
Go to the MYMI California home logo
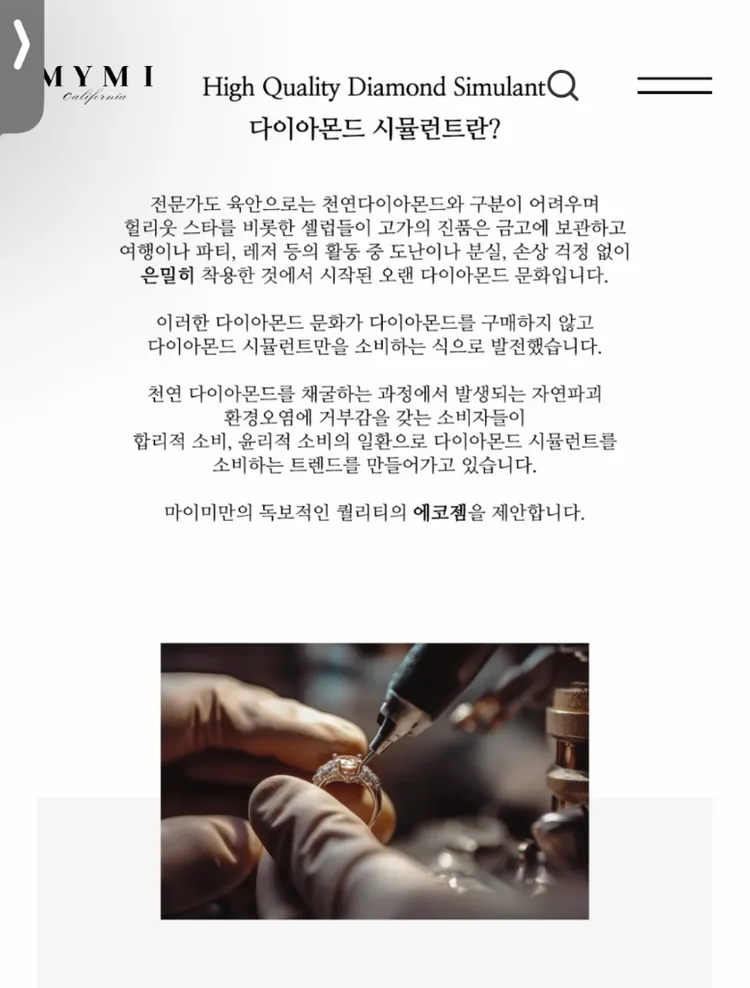(99, 83)
